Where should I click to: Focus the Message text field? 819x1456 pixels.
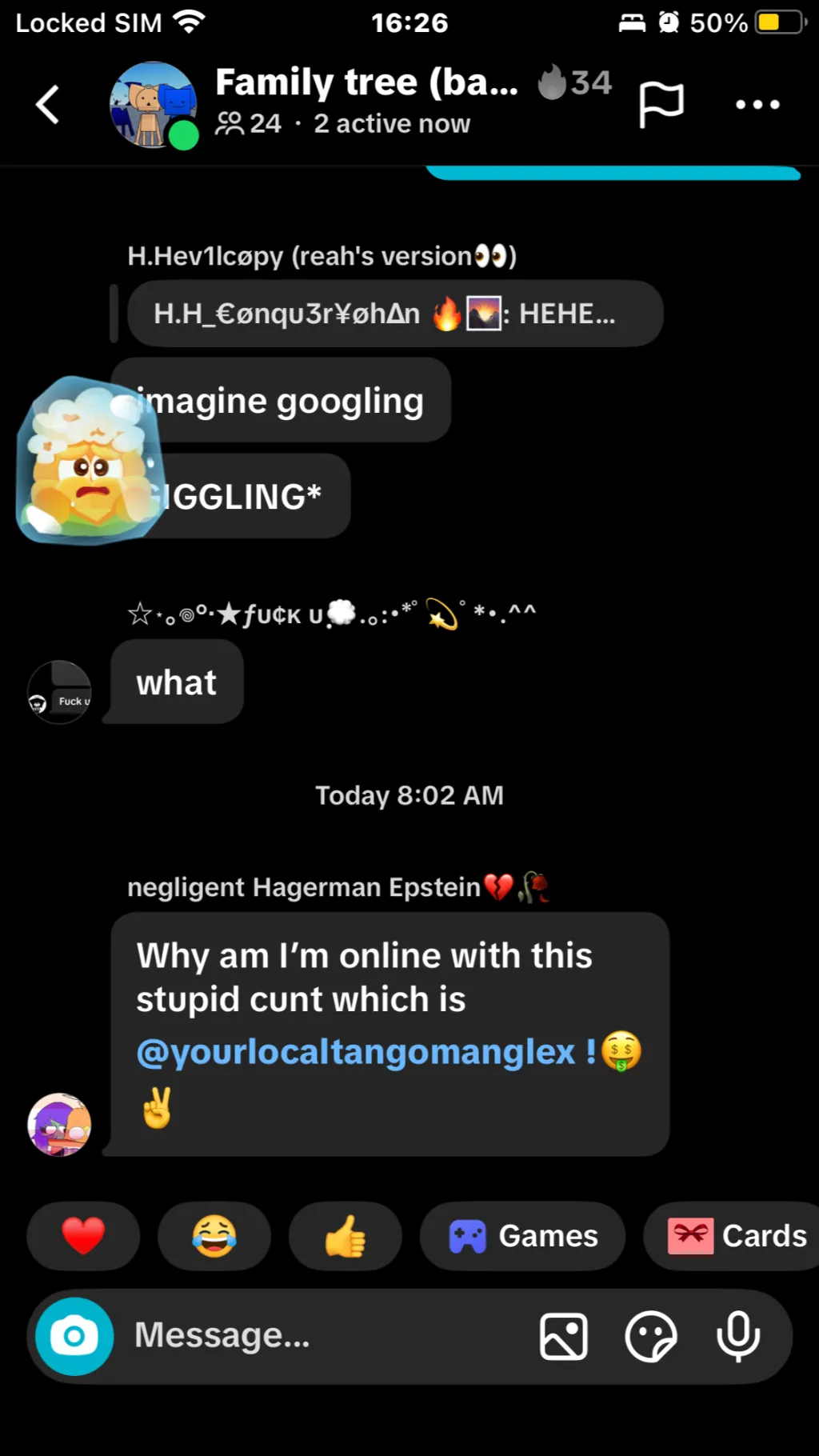pyautogui.click(x=320, y=1336)
